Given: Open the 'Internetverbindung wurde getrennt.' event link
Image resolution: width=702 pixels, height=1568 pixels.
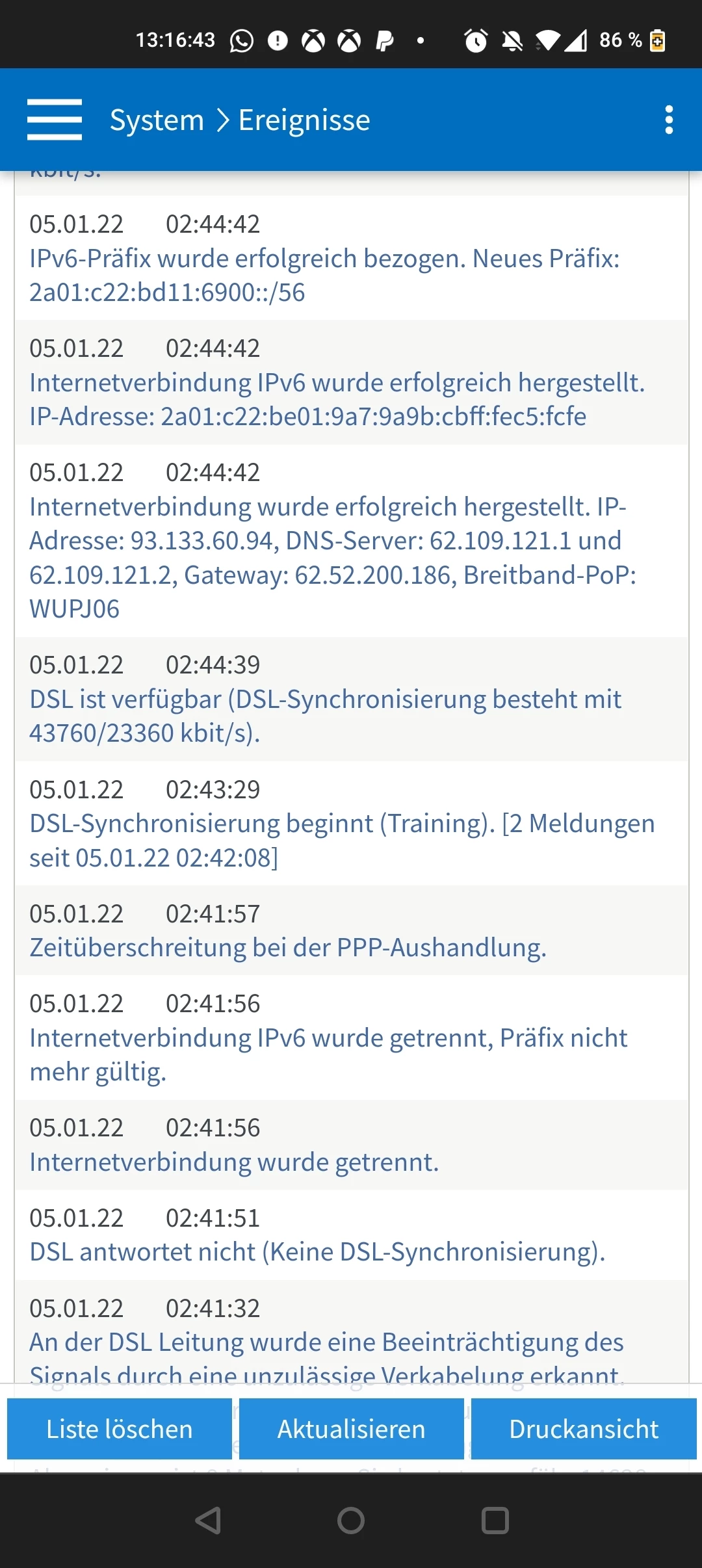Looking at the screenshot, I should coord(234,1162).
